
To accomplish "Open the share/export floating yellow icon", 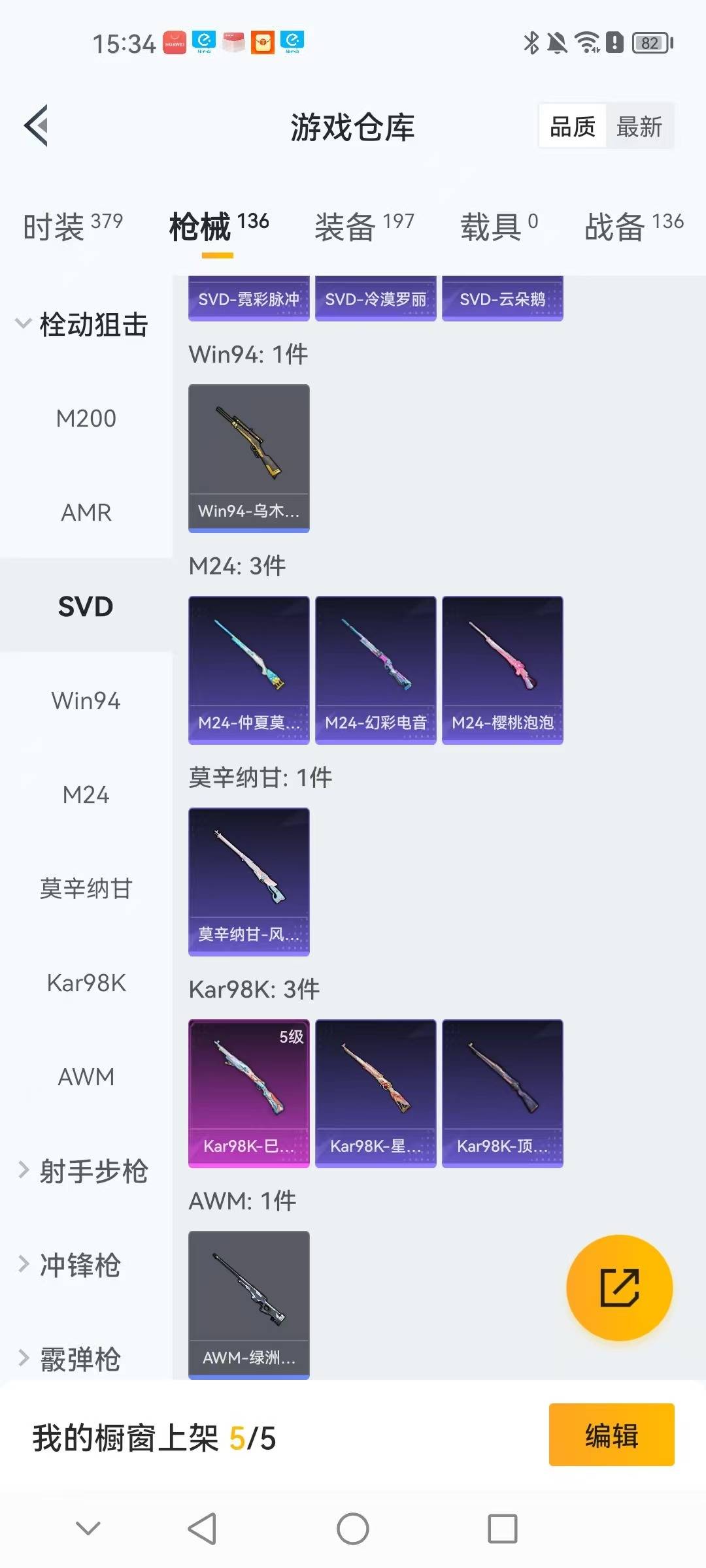I will tap(617, 1288).
